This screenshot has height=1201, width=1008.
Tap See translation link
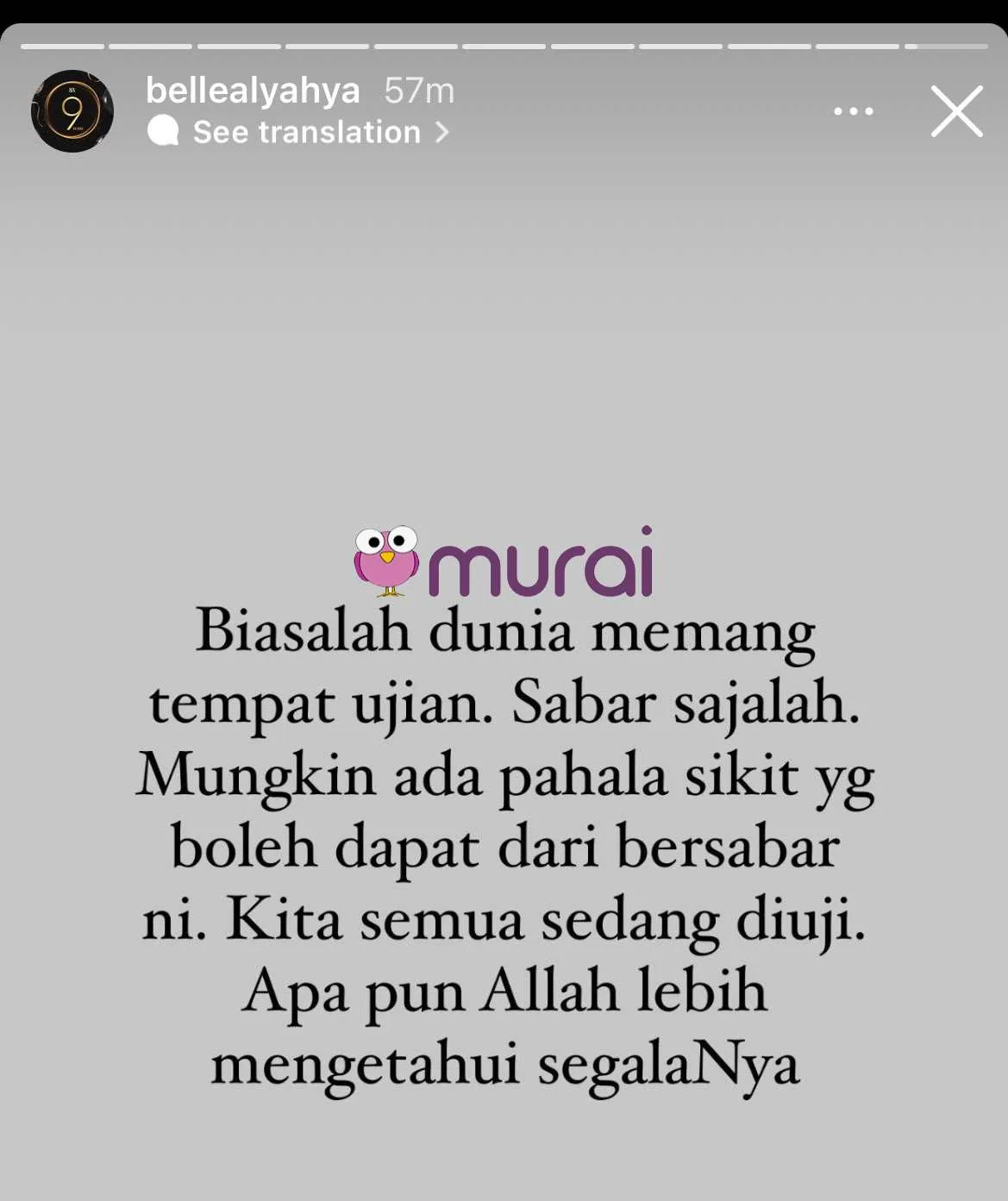[306, 132]
